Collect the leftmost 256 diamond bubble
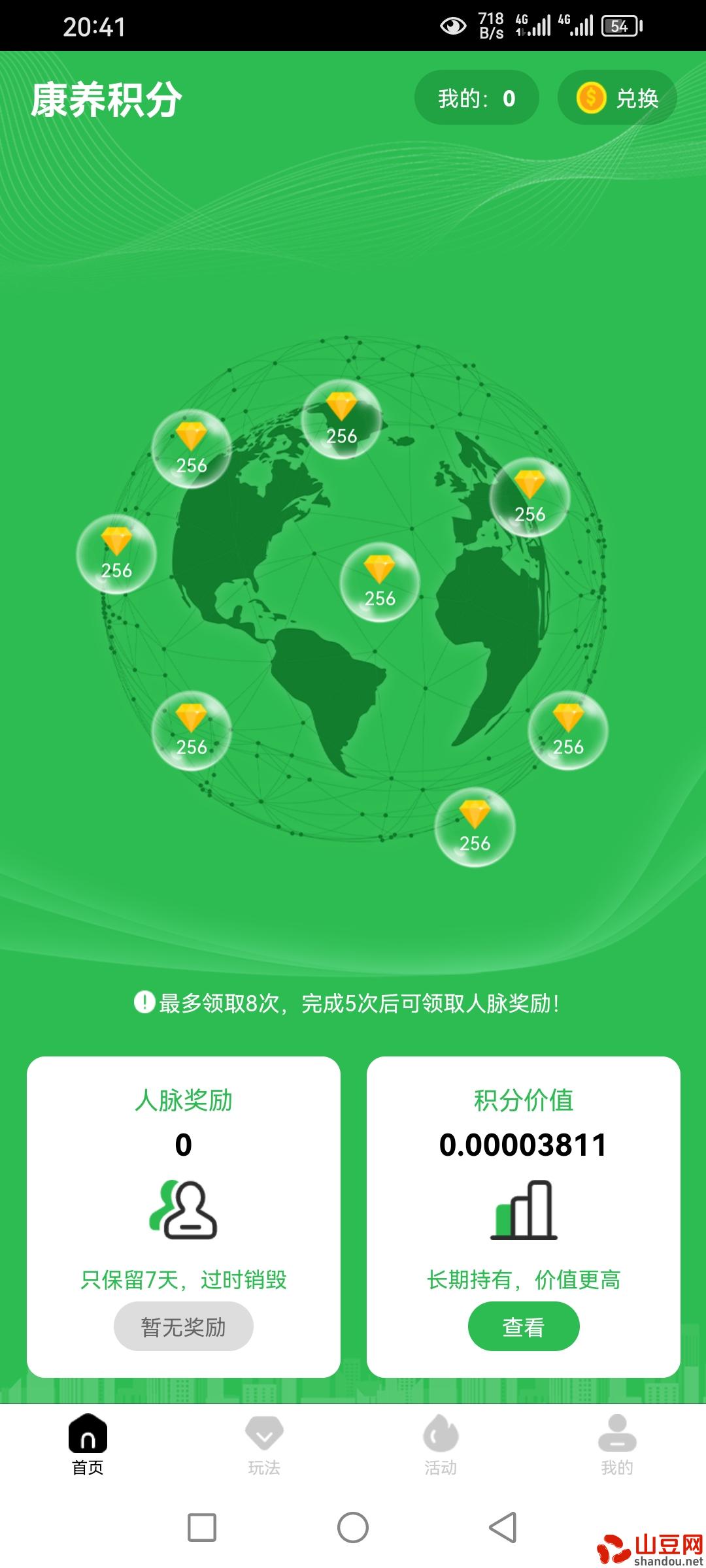Image resolution: width=706 pixels, height=1568 pixels. [116, 554]
